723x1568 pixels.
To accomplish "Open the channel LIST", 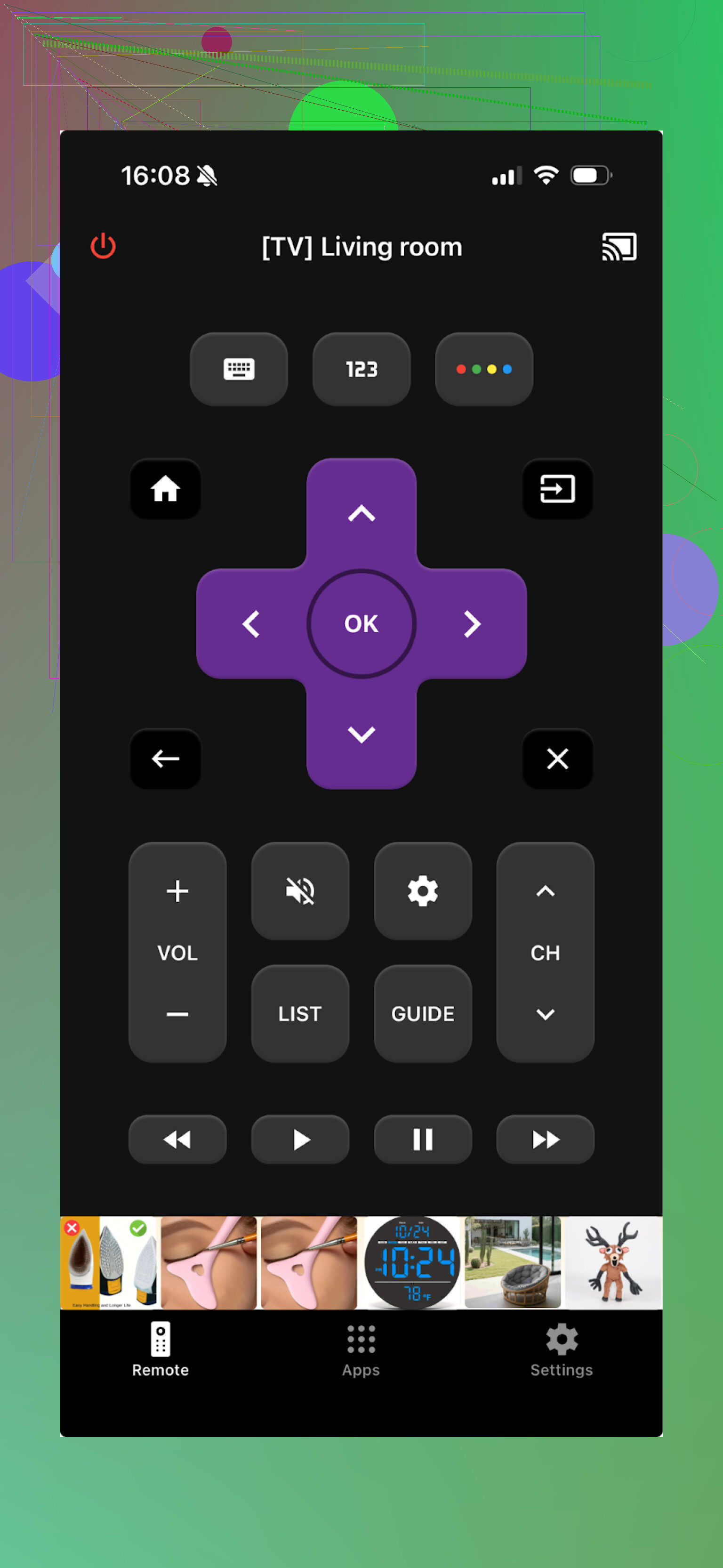I will coord(300,1013).
